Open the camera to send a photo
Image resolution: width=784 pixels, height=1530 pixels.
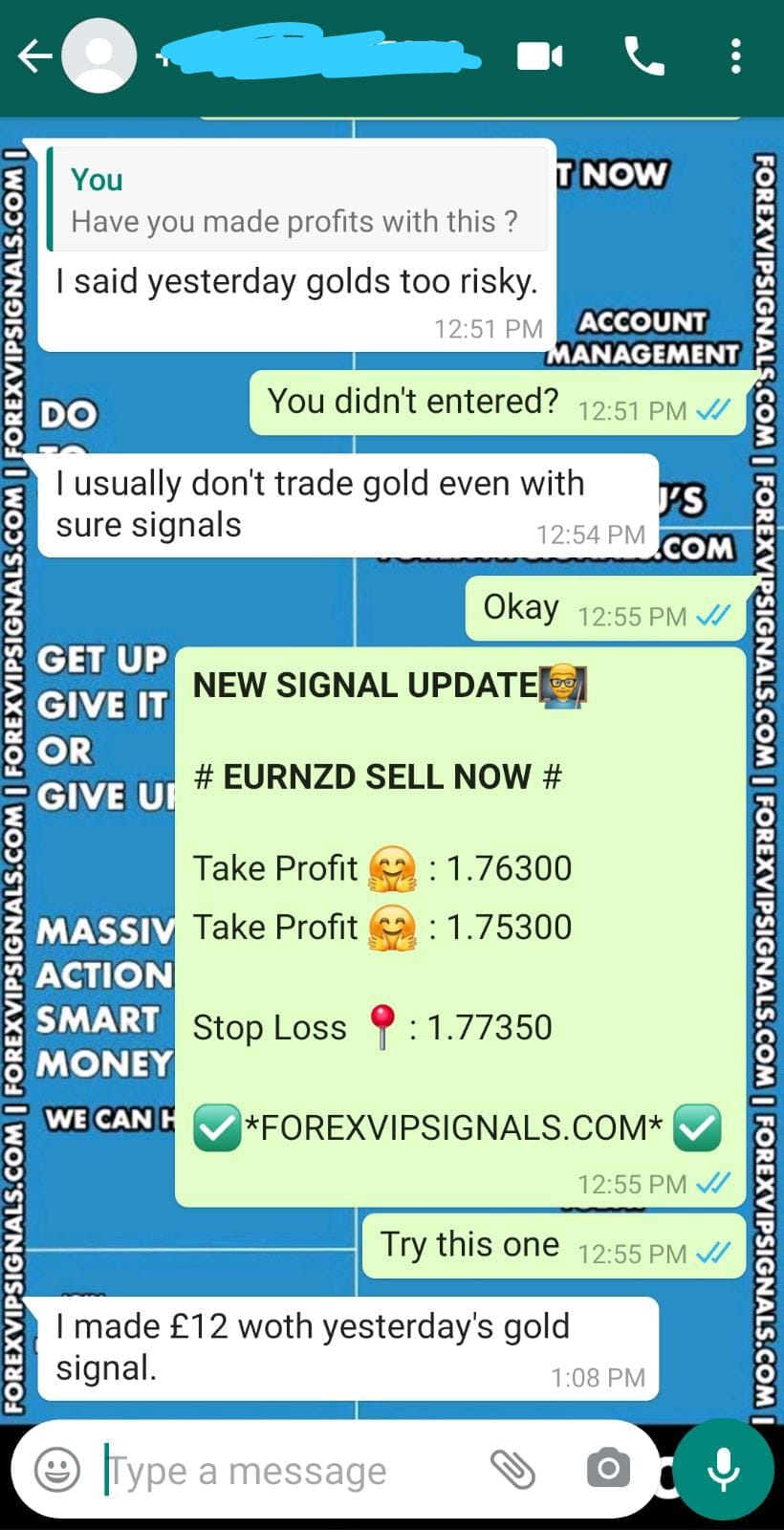608,1469
